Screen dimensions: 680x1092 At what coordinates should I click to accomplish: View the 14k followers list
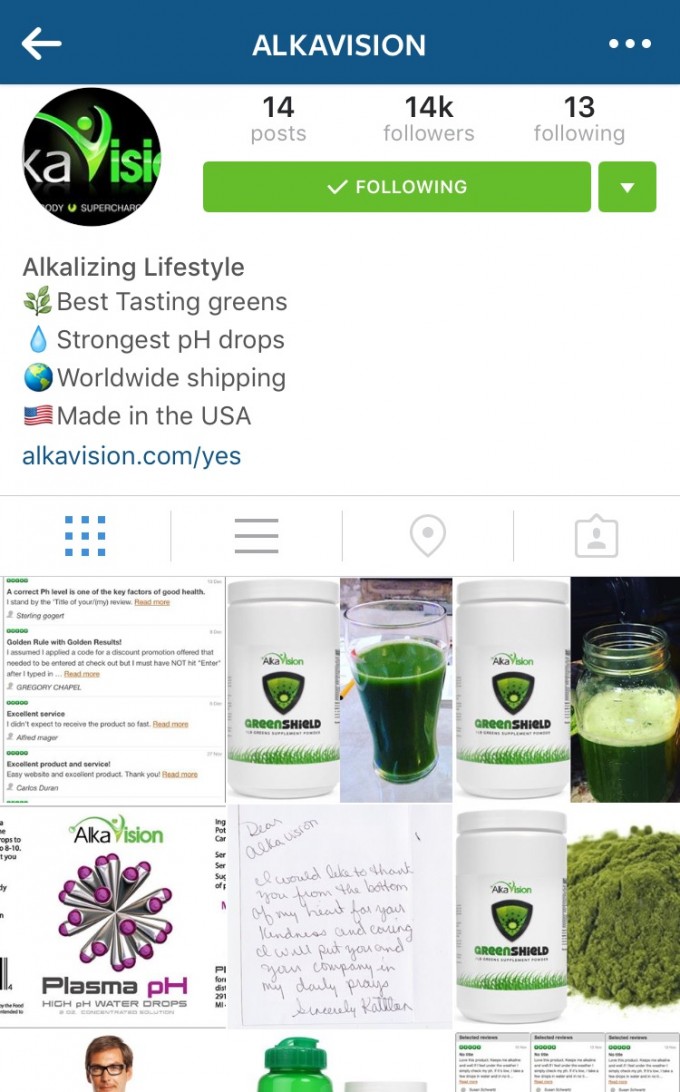point(428,120)
